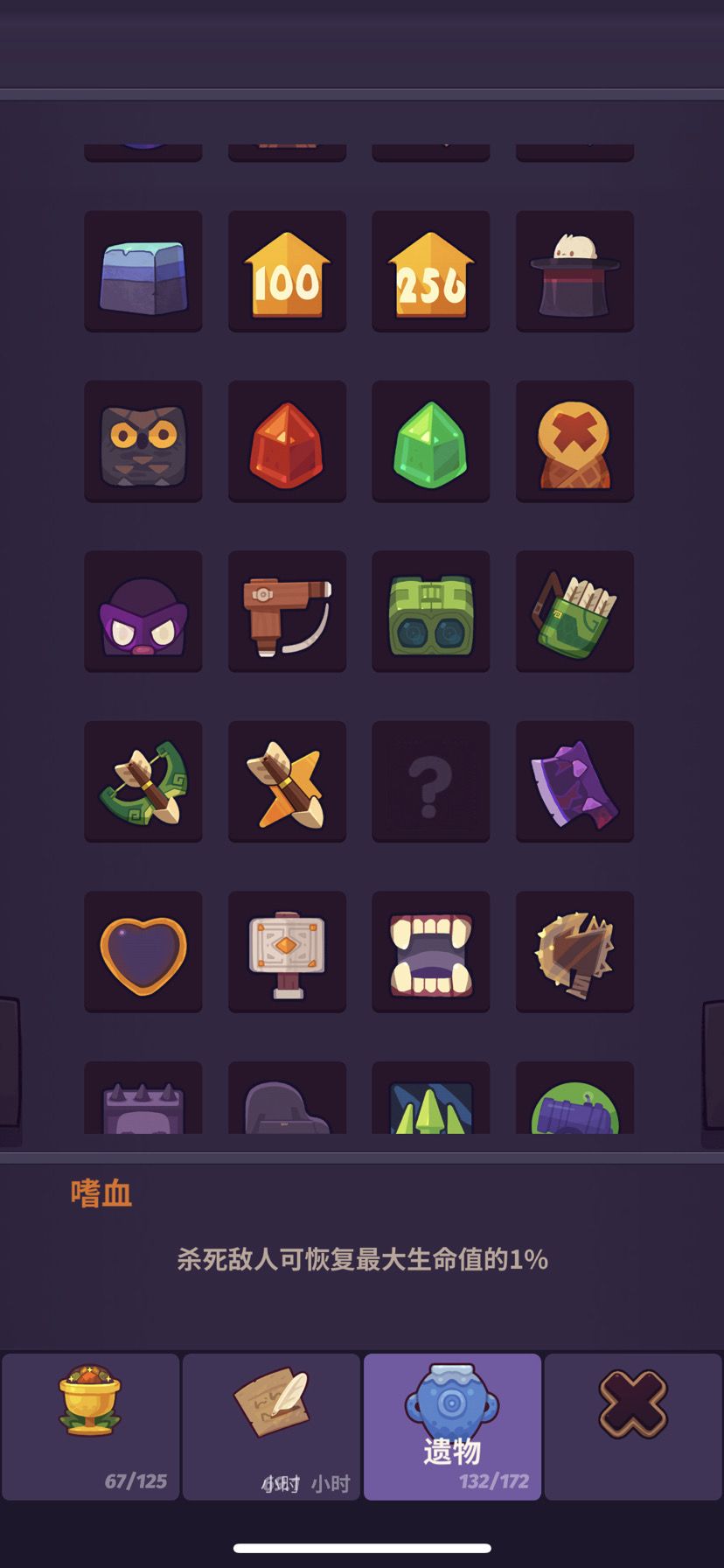Viewport: 724px width, 1568px height.
Task: Open the green crossbow relic
Action: pyautogui.click(x=143, y=780)
